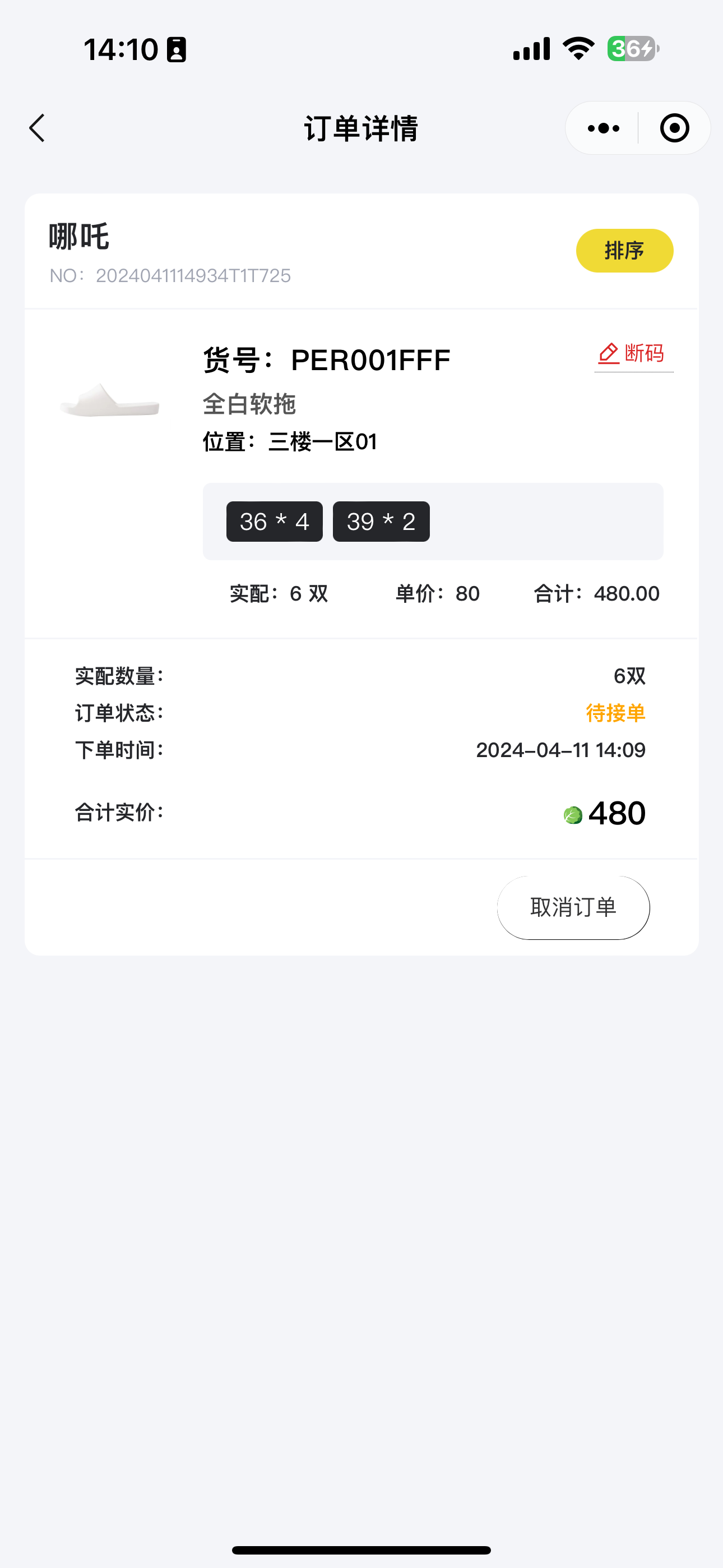
Task: Tap the yellow 排序 button
Action: click(x=624, y=251)
